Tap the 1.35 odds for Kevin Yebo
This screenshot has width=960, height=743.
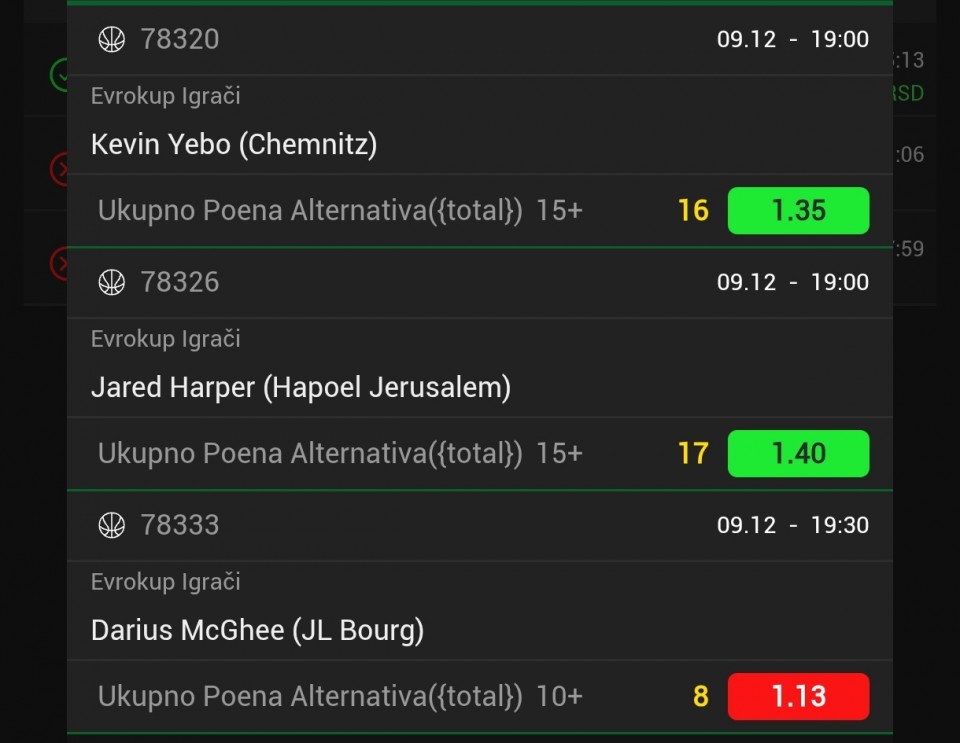click(798, 211)
